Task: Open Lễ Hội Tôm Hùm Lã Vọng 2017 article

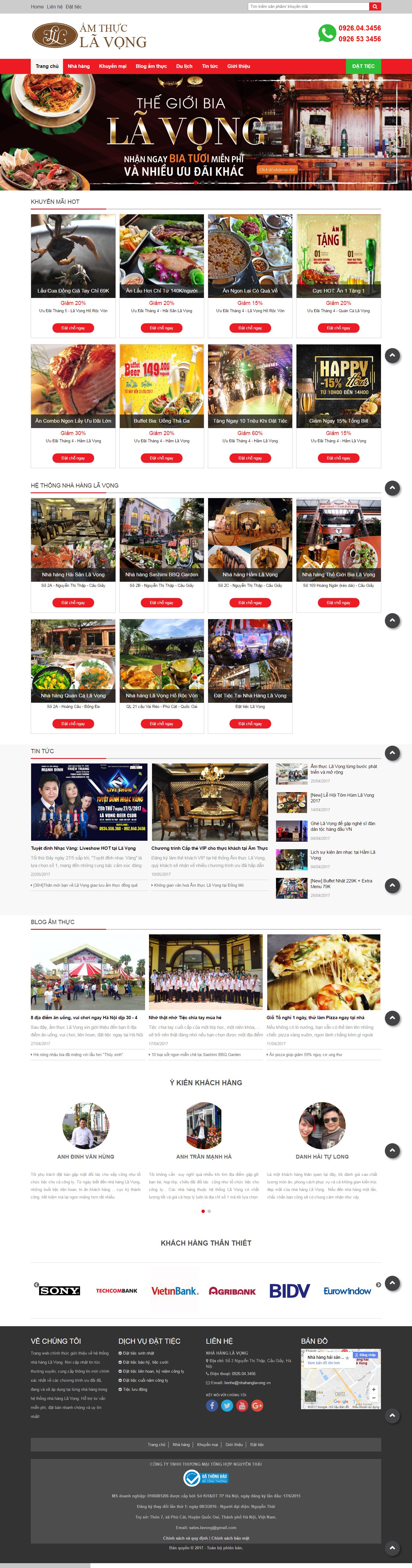Action: [342, 797]
